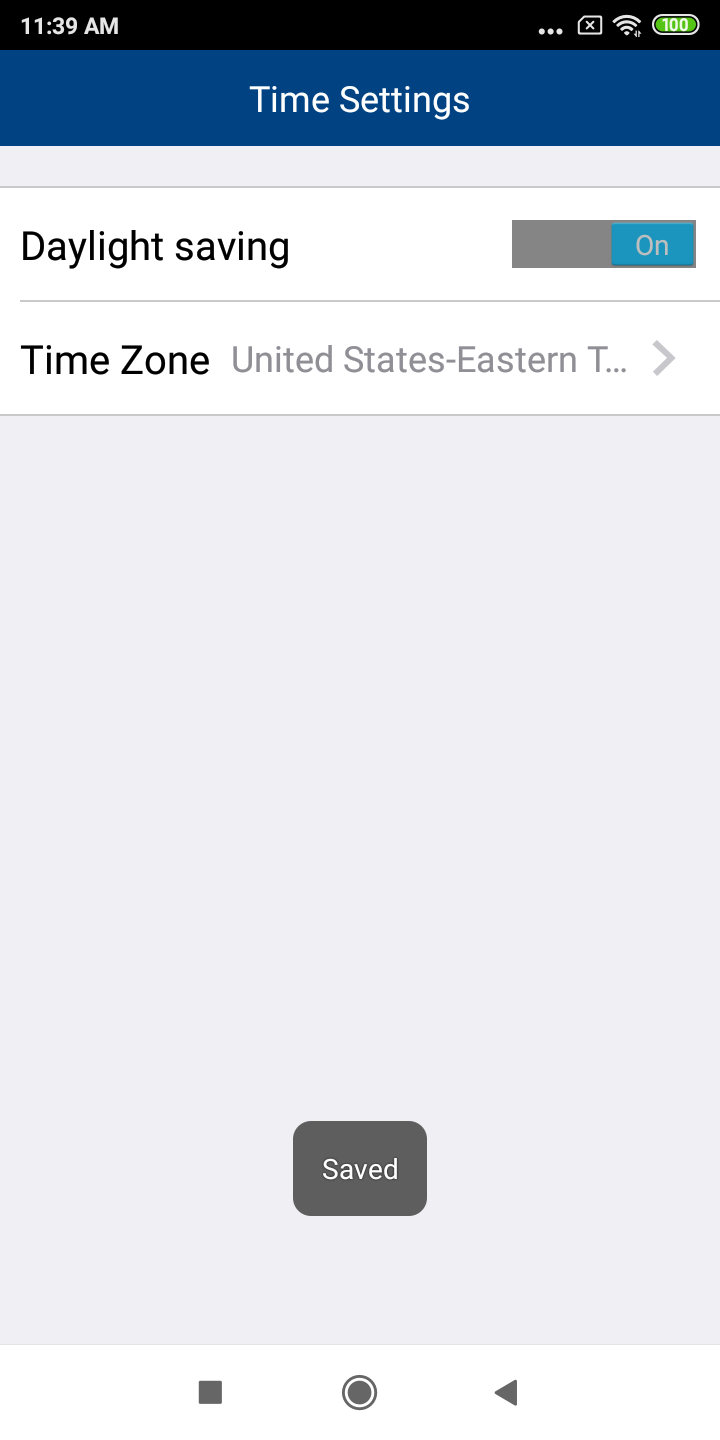This screenshot has height=1440, width=720.
Task: Go back using the system back button
Action: pos(506,1392)
